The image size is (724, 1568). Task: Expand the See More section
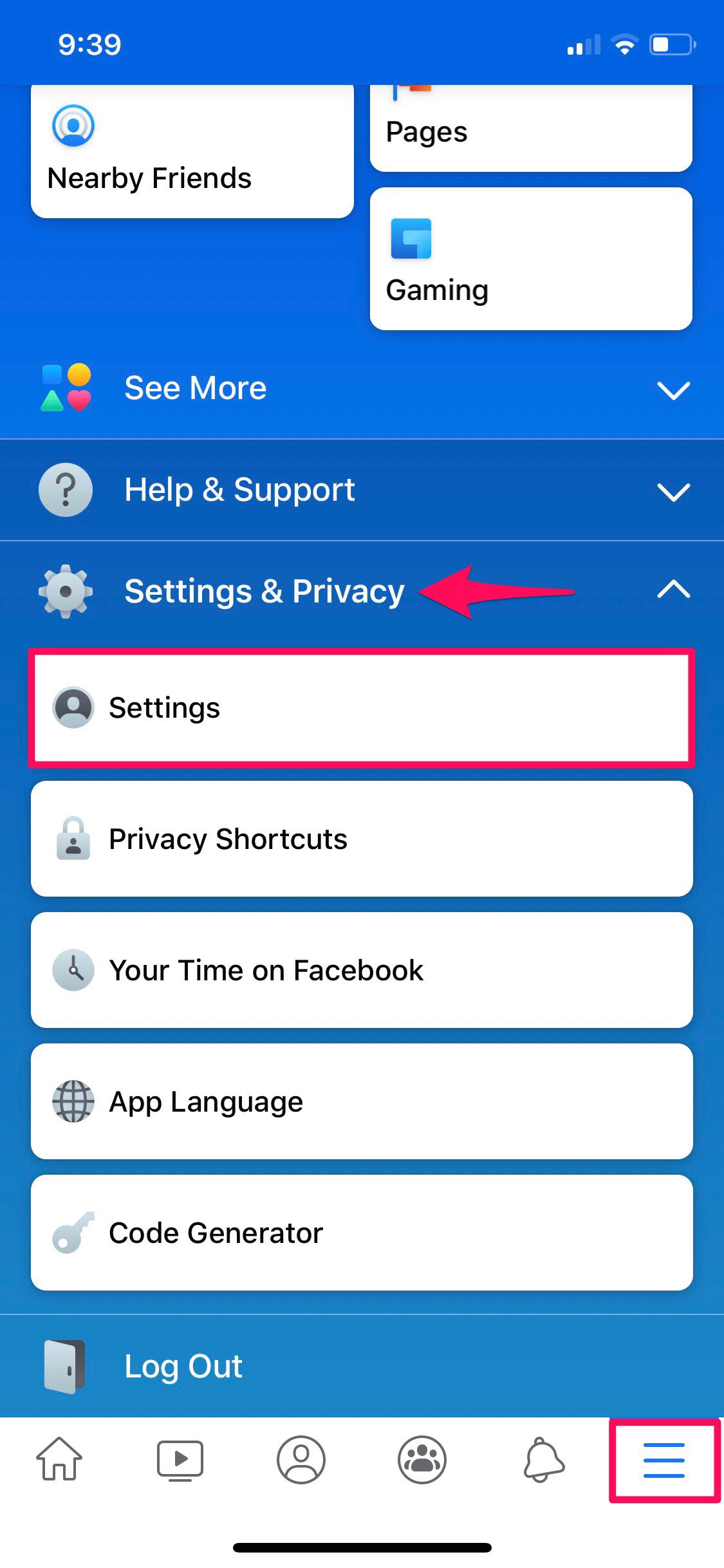coord(362,388)
